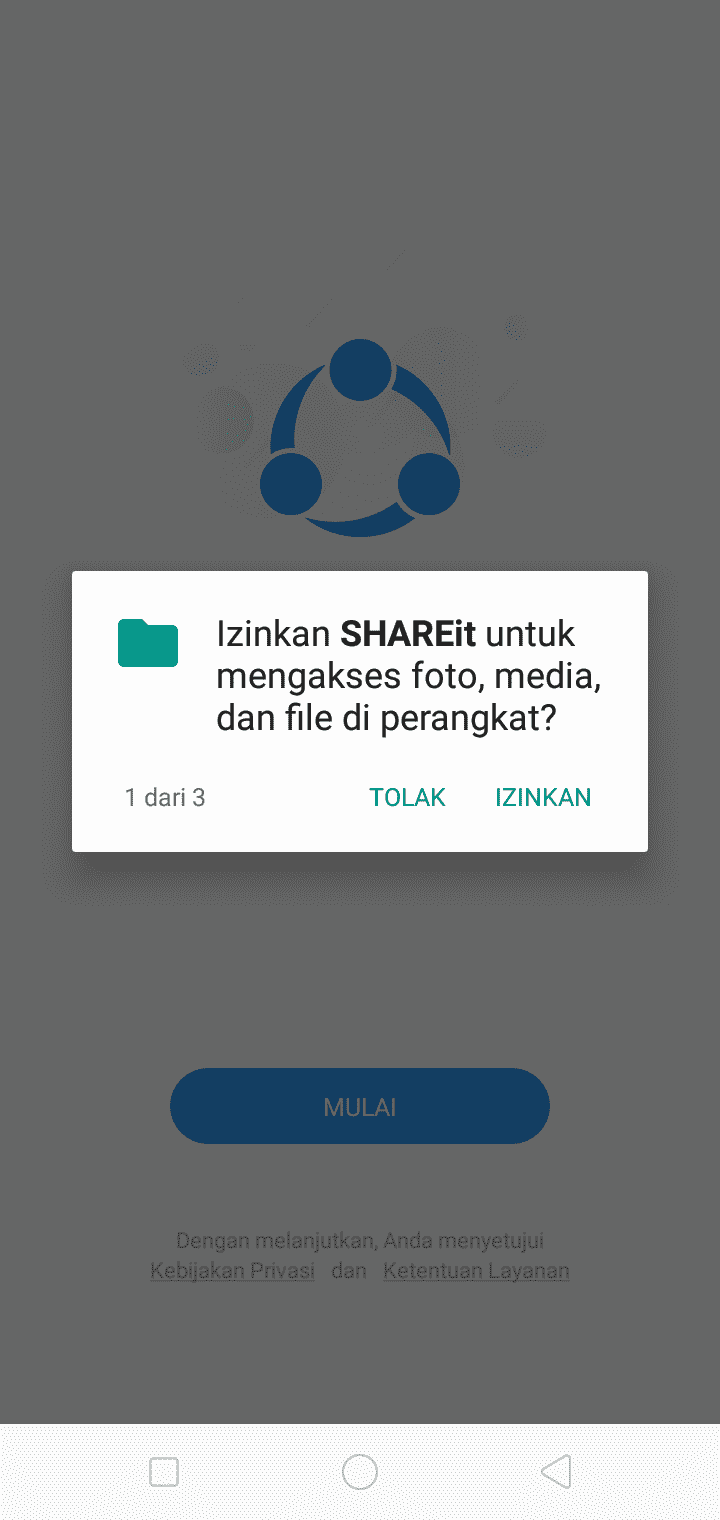Tap the navigation bar at screen bottom
The width and height of the screenshot is (720, 1520).
coord(360,1472)
